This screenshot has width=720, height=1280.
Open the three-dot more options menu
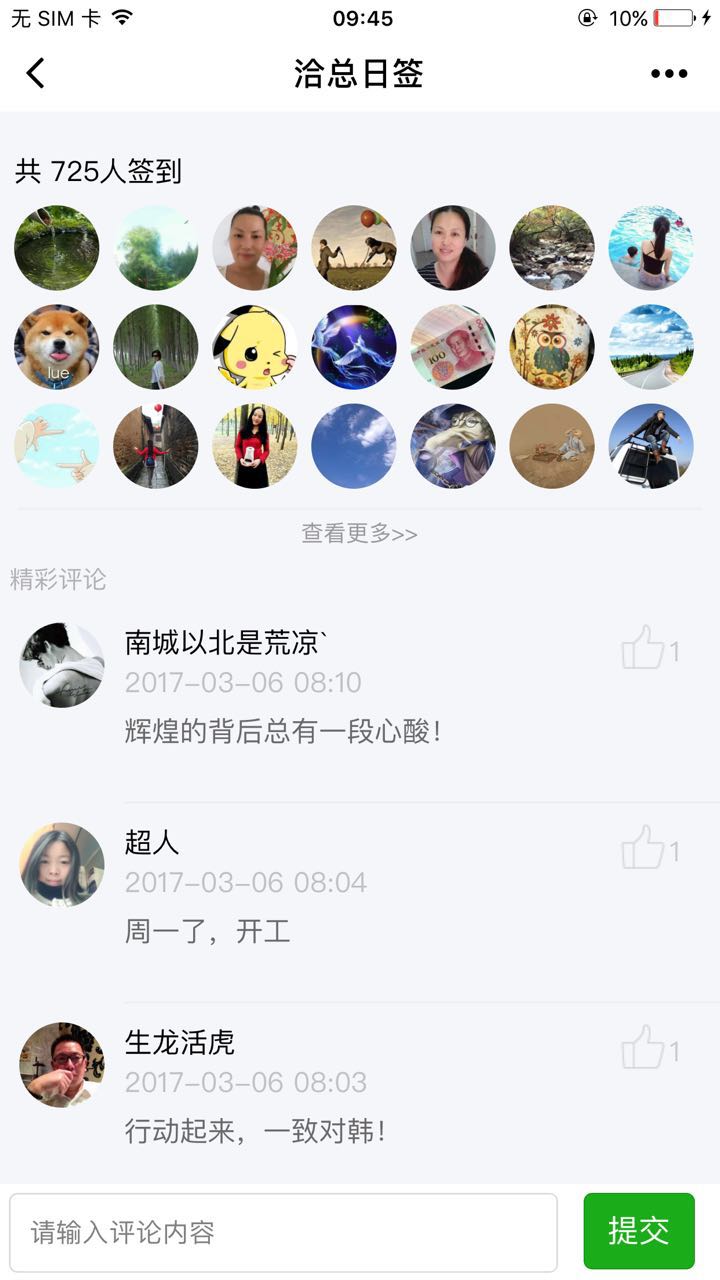click(x=669, y=73)
